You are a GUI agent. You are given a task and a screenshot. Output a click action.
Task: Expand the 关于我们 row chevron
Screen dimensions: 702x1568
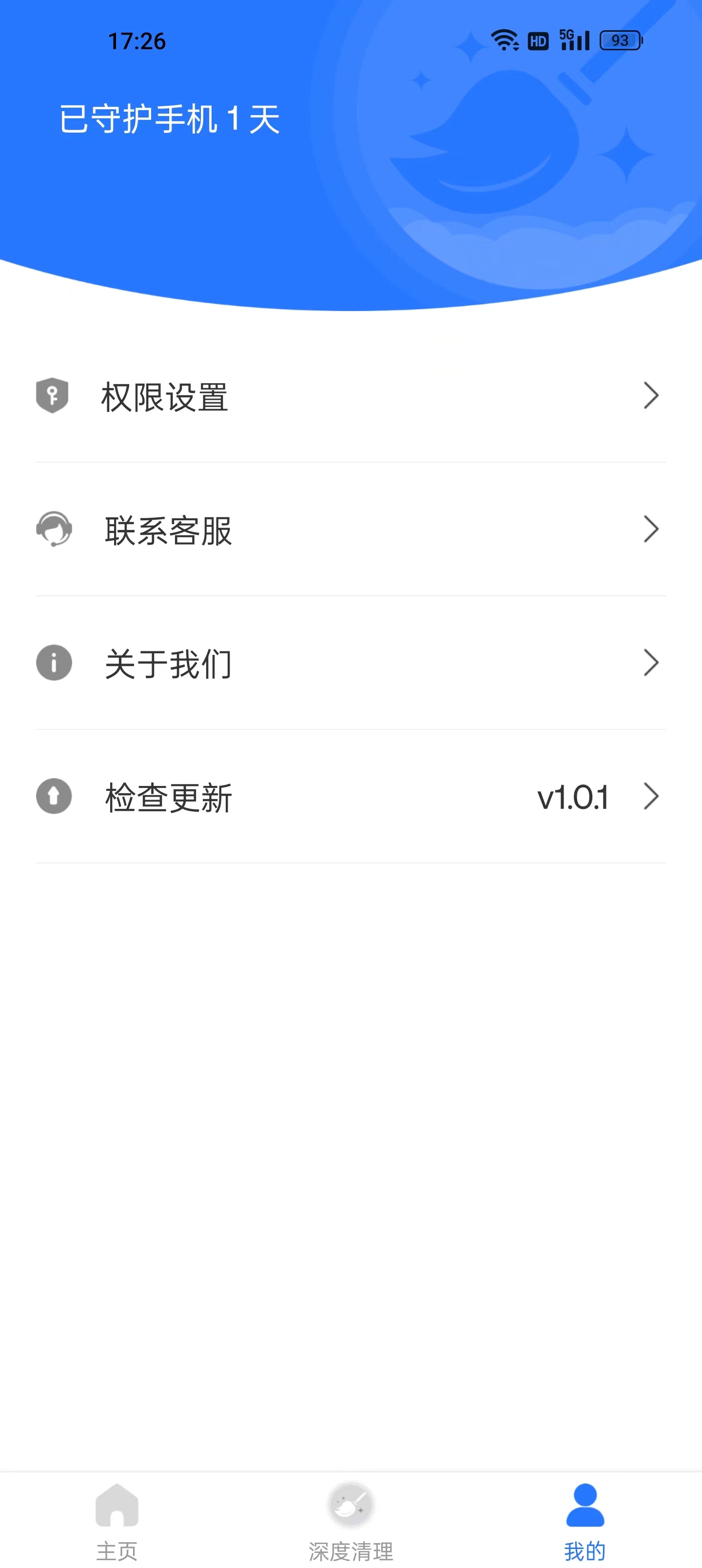tap(651, 663)
